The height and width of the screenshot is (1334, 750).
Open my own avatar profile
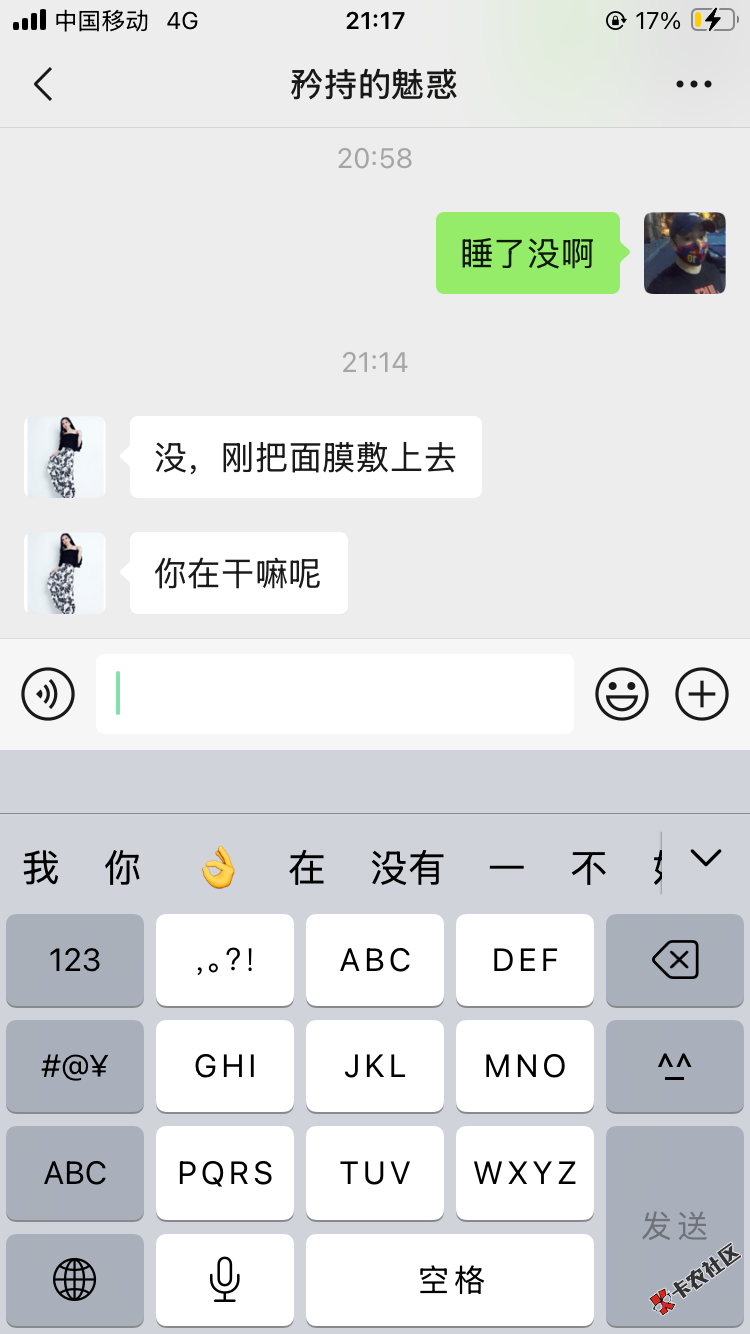click(684, 253)
